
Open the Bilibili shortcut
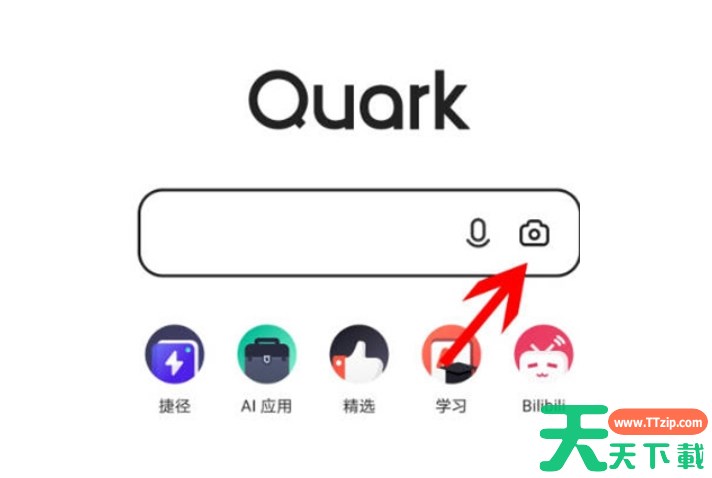tap(543, 356)
